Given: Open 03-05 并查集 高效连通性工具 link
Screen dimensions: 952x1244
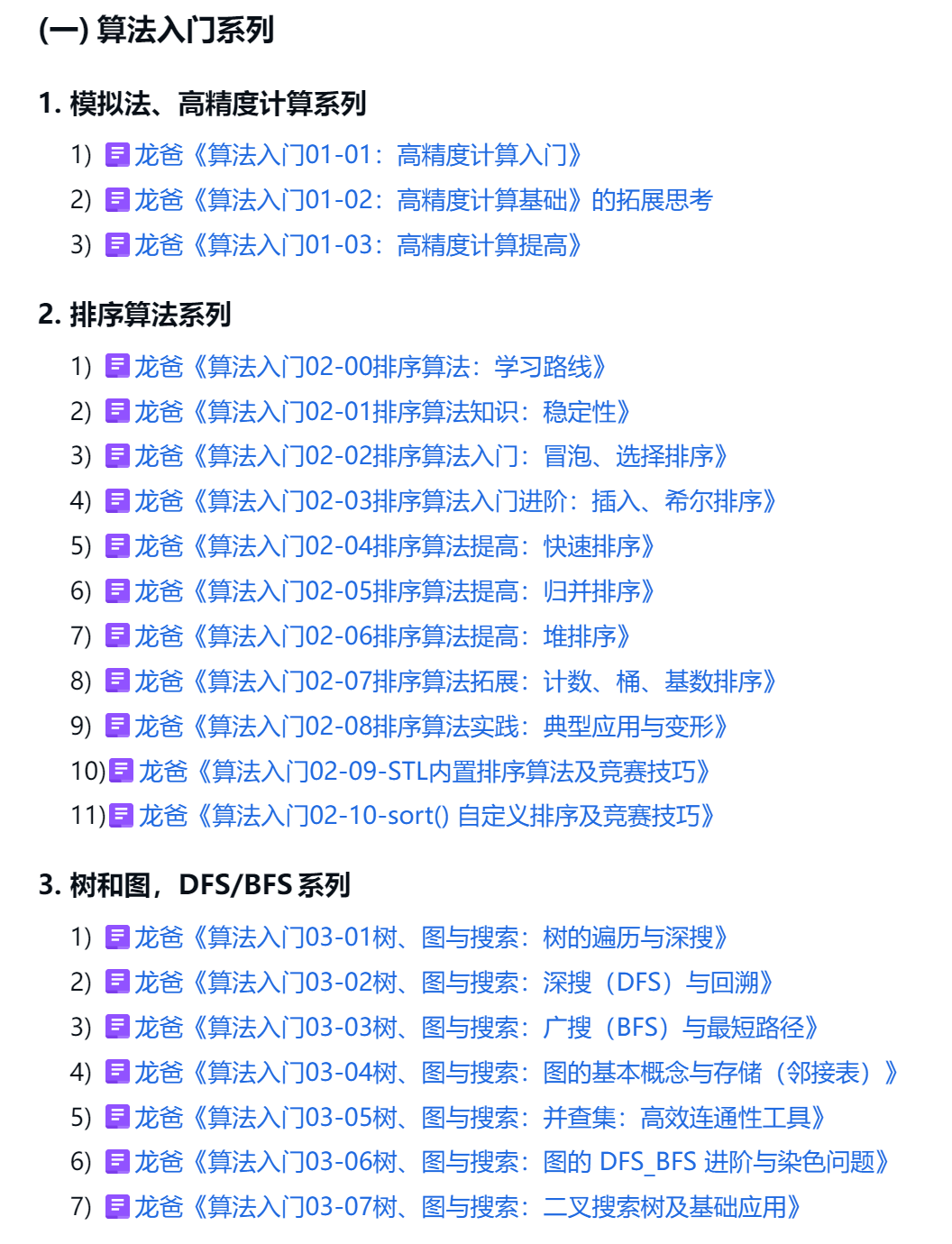Looking at the screenshot, I should tap(480, 1118).
